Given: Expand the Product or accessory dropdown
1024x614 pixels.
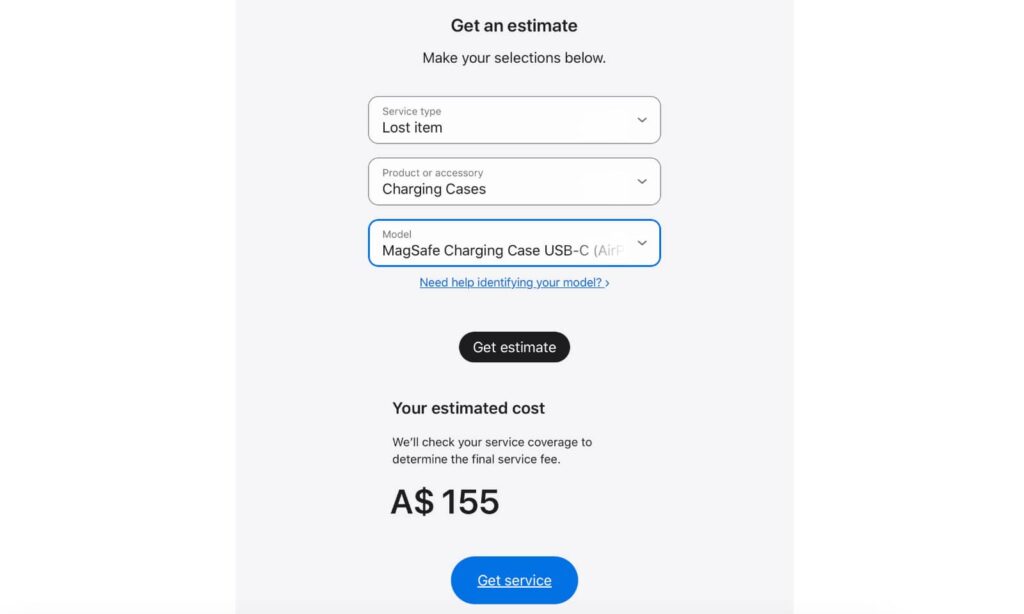Looking at the screenshot, I should coord(514,181).
